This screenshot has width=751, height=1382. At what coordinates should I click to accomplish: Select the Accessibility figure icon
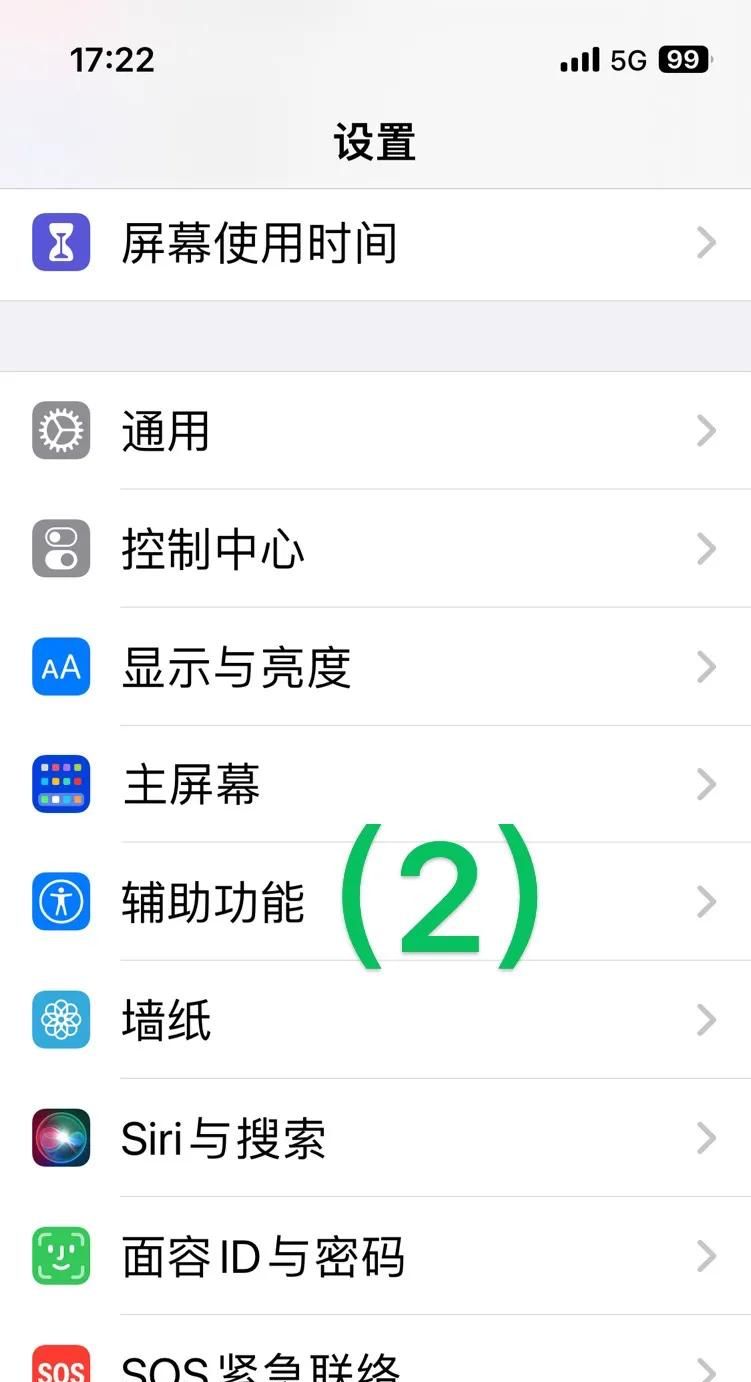click(x=61, y=902)
